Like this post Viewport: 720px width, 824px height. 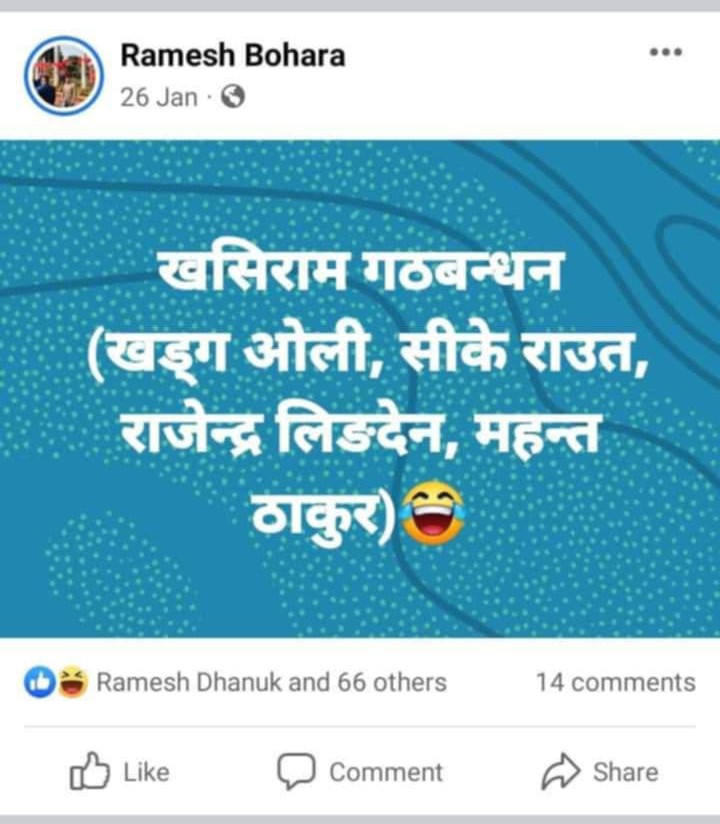coord(120,772)
